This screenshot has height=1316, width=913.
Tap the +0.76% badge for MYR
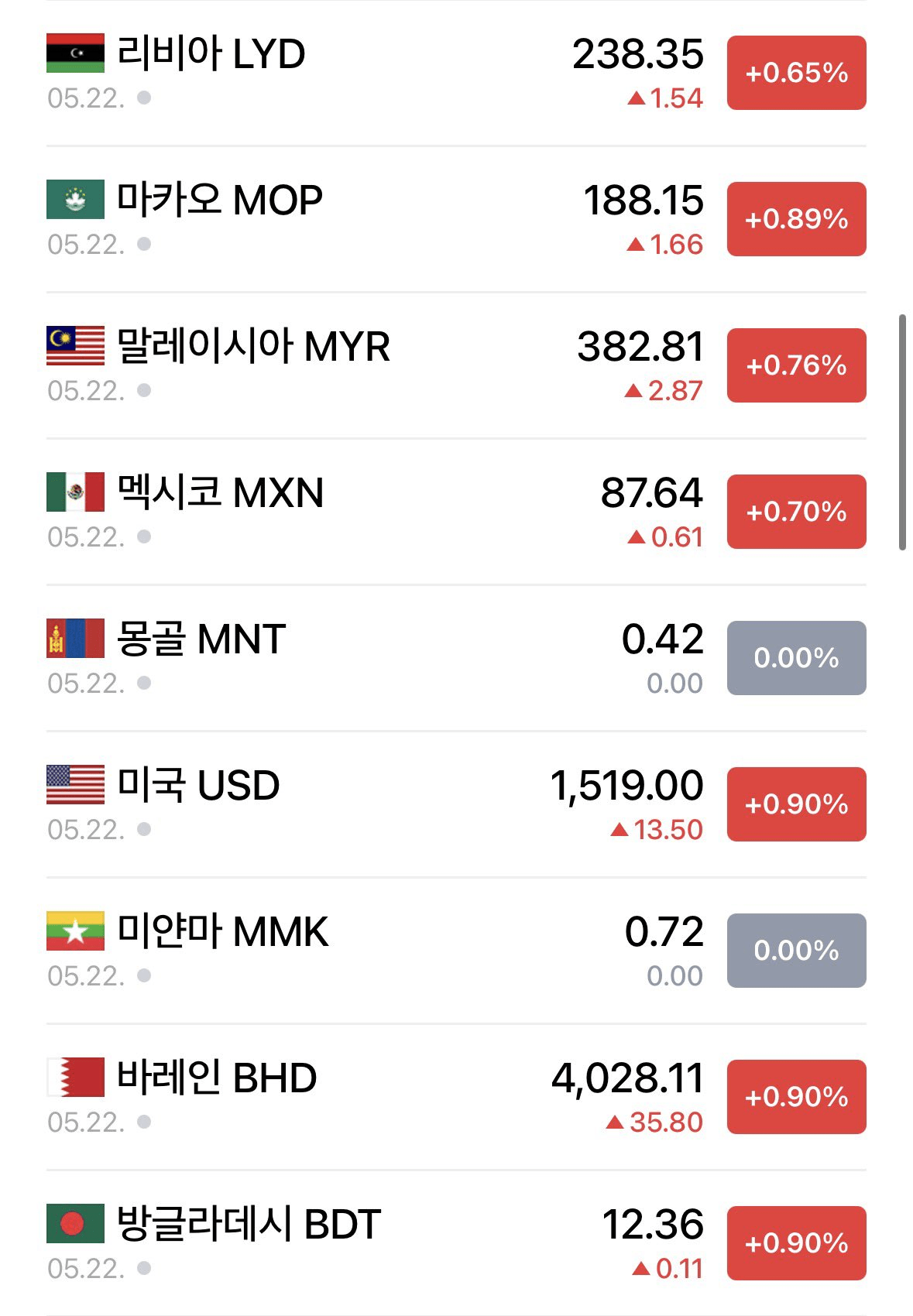796,365
